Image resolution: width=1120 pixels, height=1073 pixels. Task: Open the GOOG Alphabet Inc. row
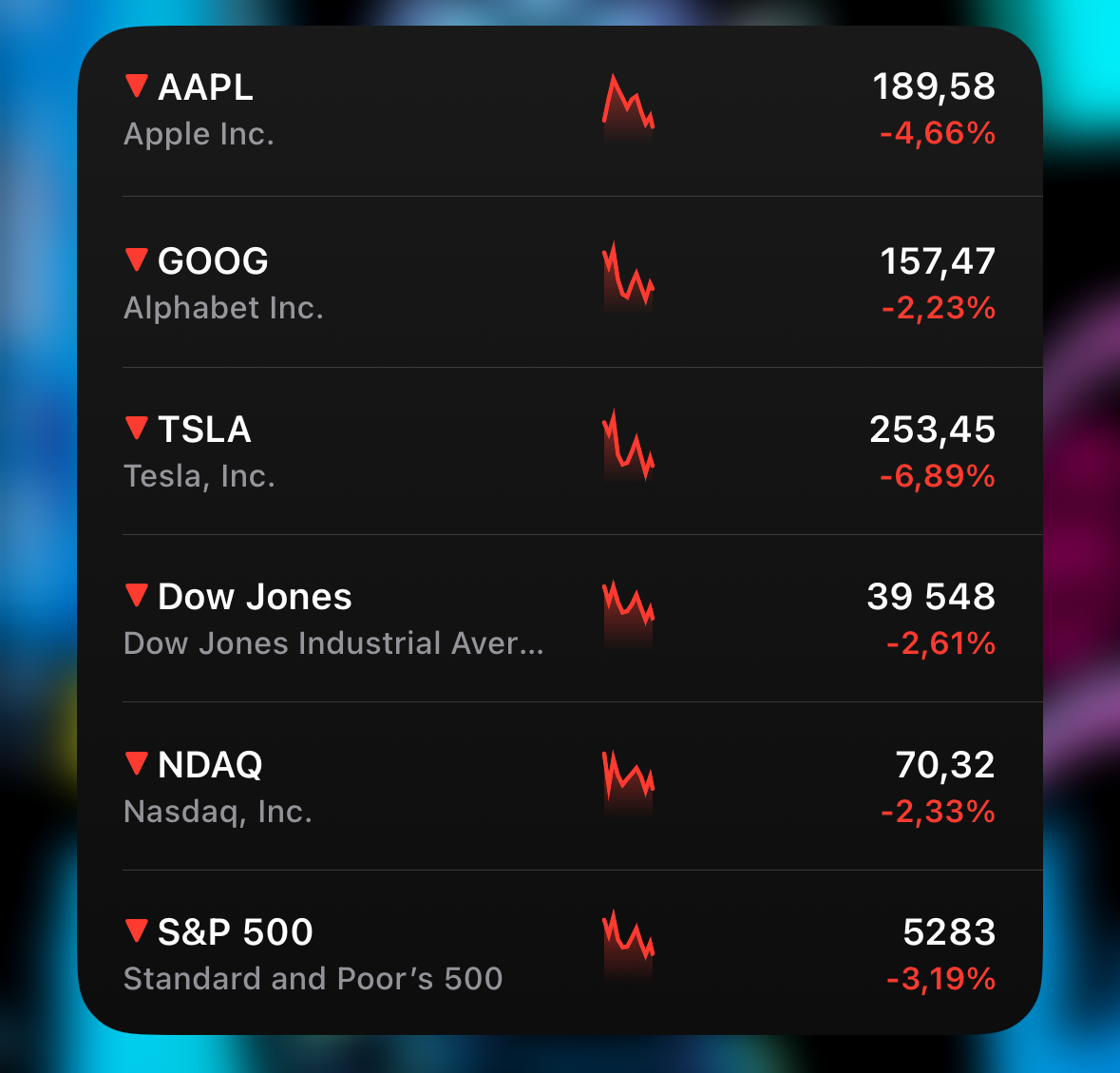pos(560,283)
